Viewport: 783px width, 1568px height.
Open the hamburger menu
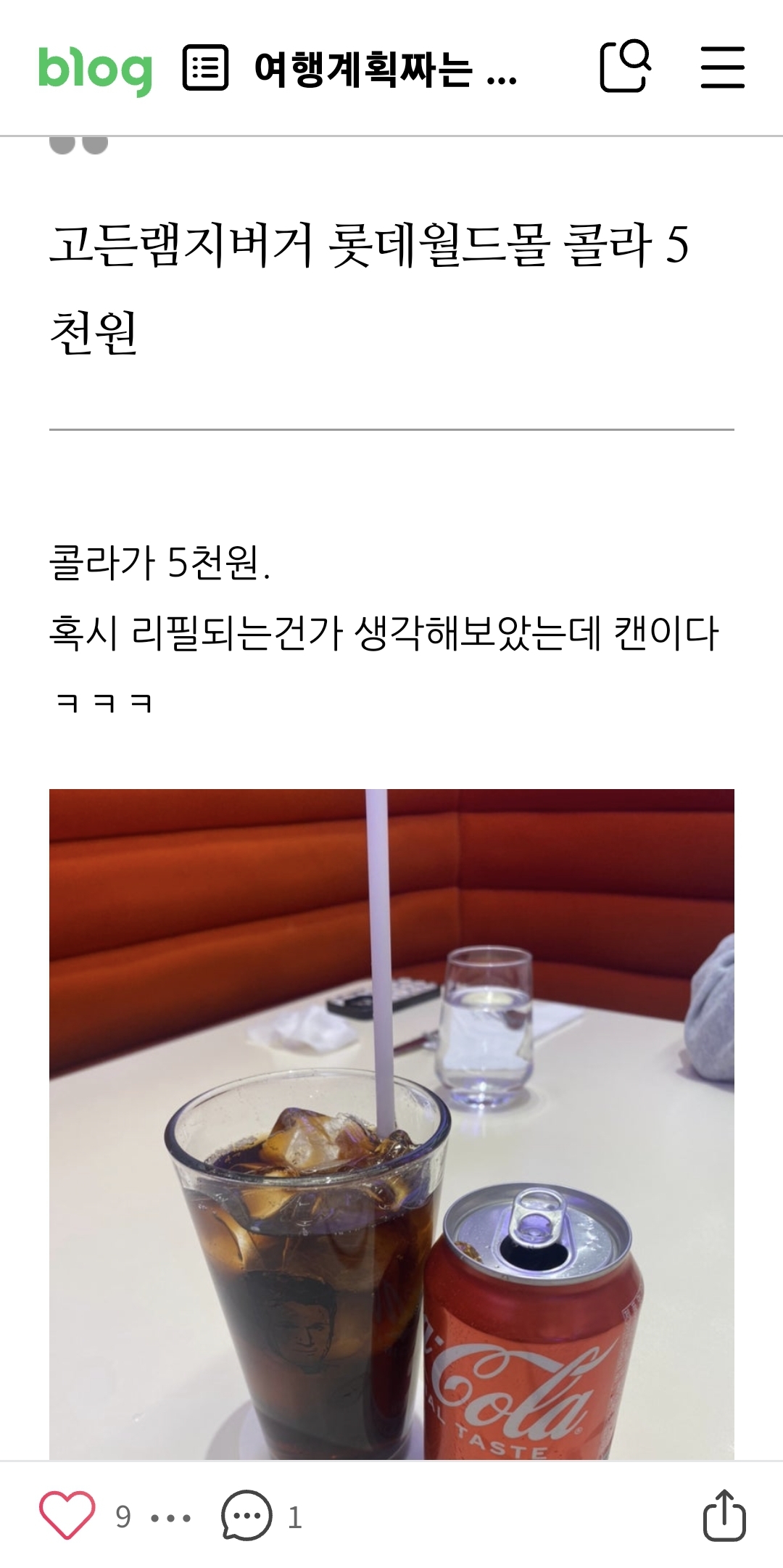point(723,67)
